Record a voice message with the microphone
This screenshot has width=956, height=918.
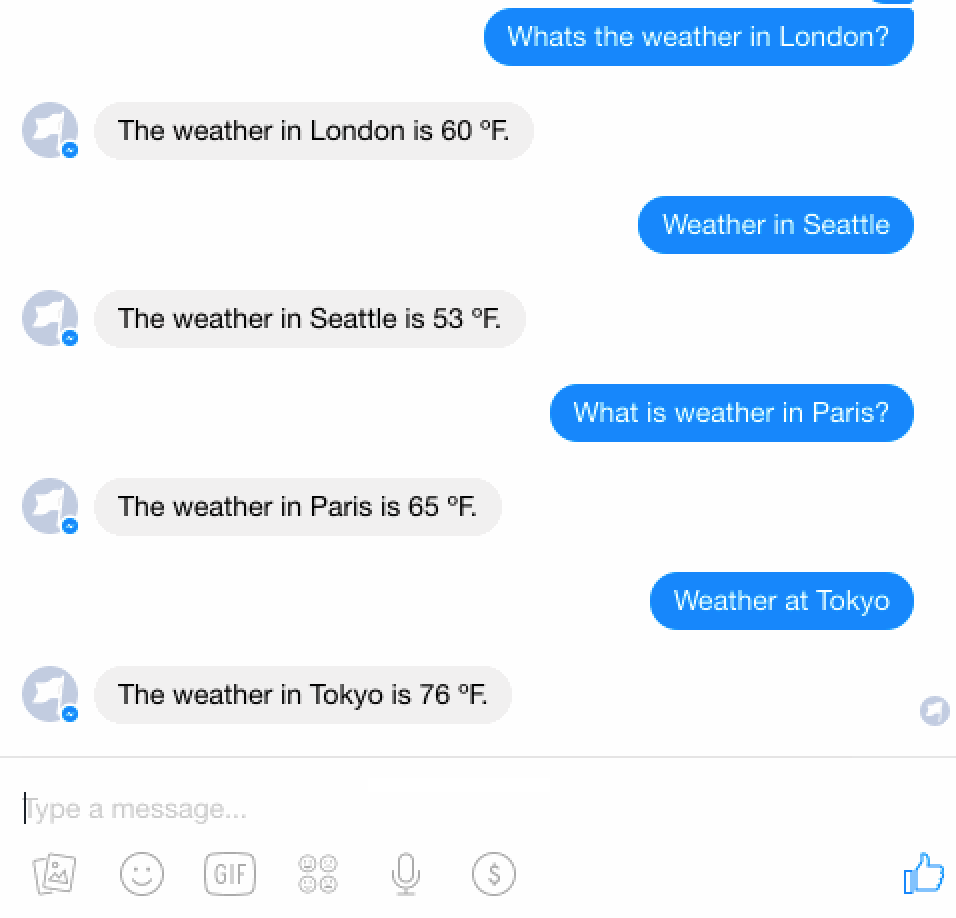click(405, 874)
